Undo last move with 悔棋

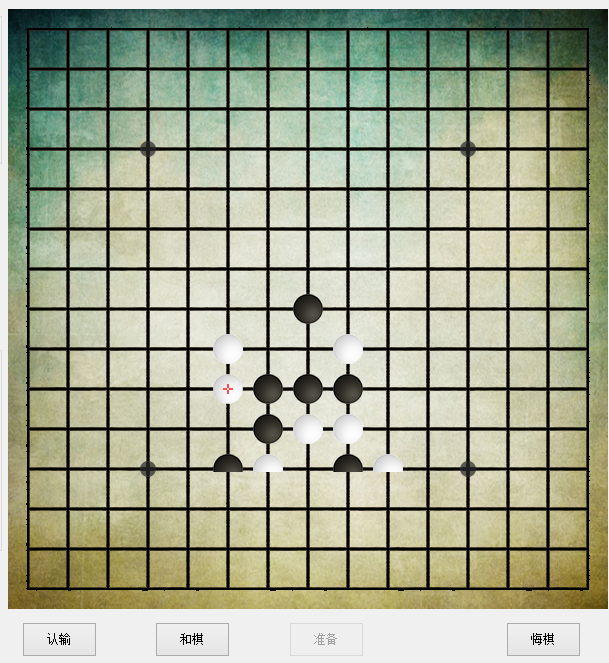(543, 639)
